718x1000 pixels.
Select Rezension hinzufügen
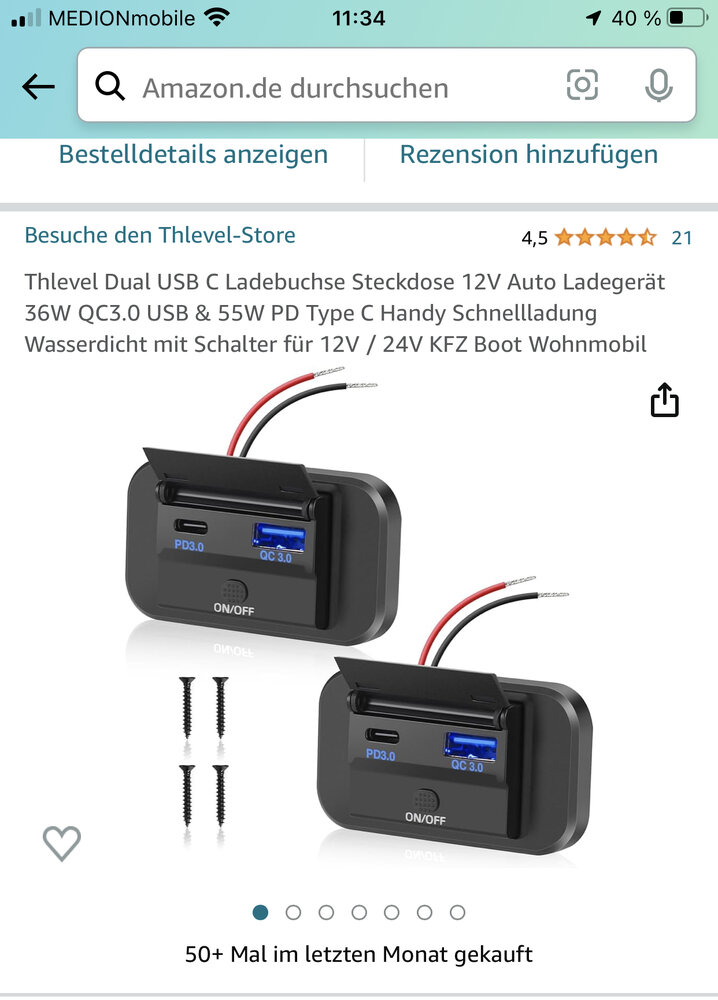pyautogui.click(x=528, y=154)
